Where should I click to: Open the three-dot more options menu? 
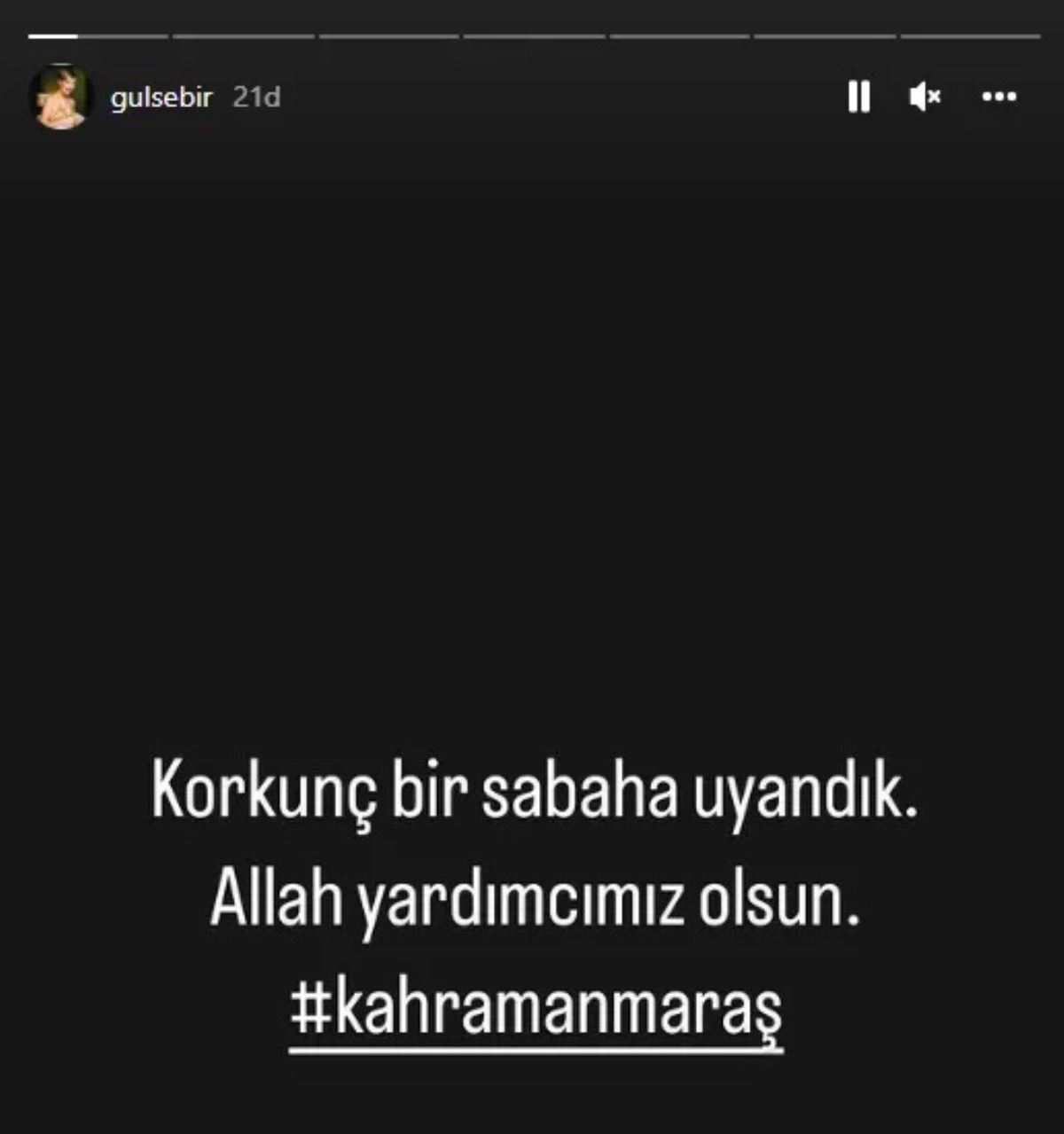(x=999, y=97)
